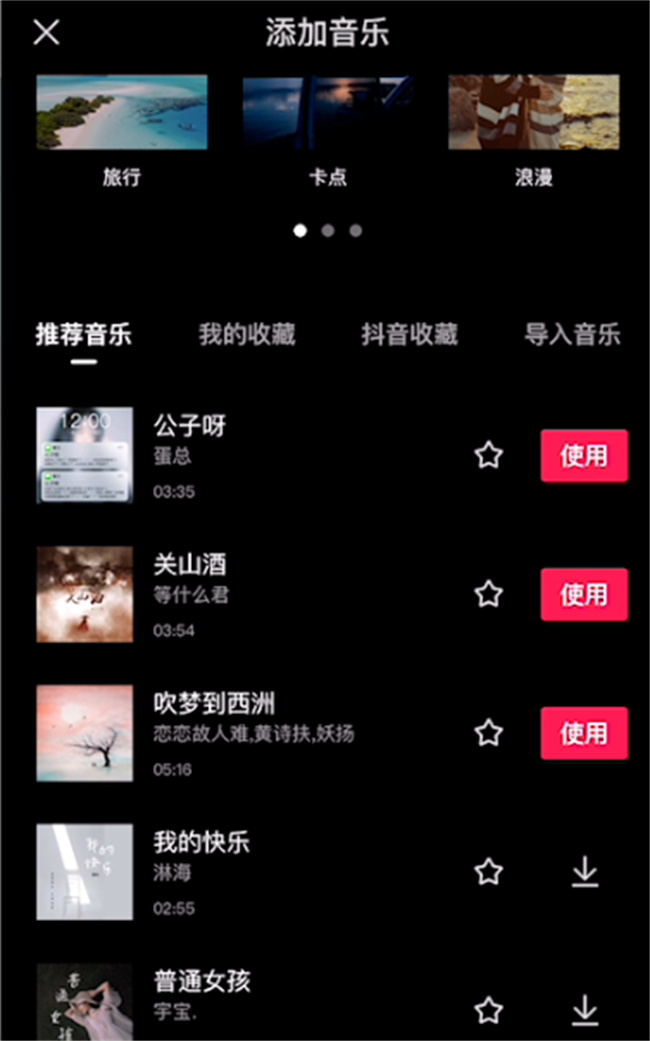Use the song 公子呀
Viewport: 650px width, 1041px height.
coord(584,456)
